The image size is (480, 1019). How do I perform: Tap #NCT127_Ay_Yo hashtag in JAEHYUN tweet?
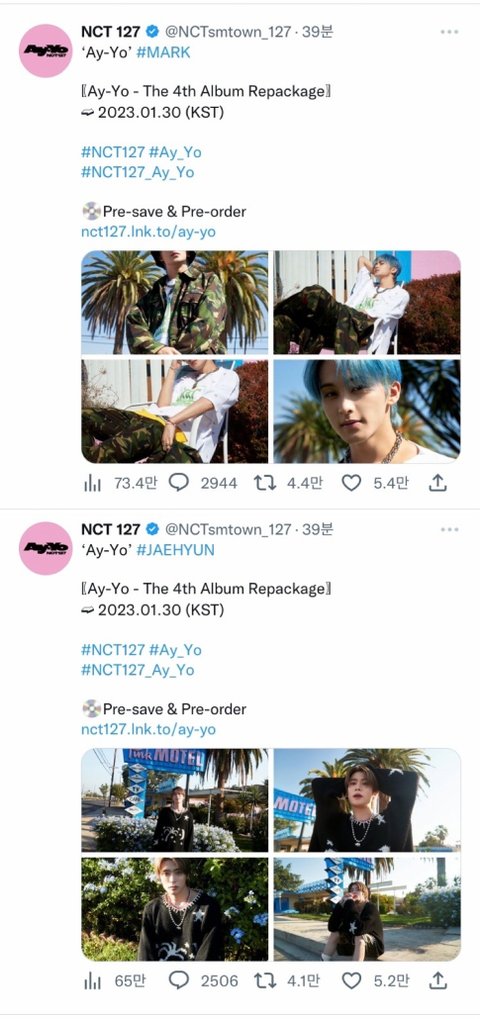coord(138,670)
